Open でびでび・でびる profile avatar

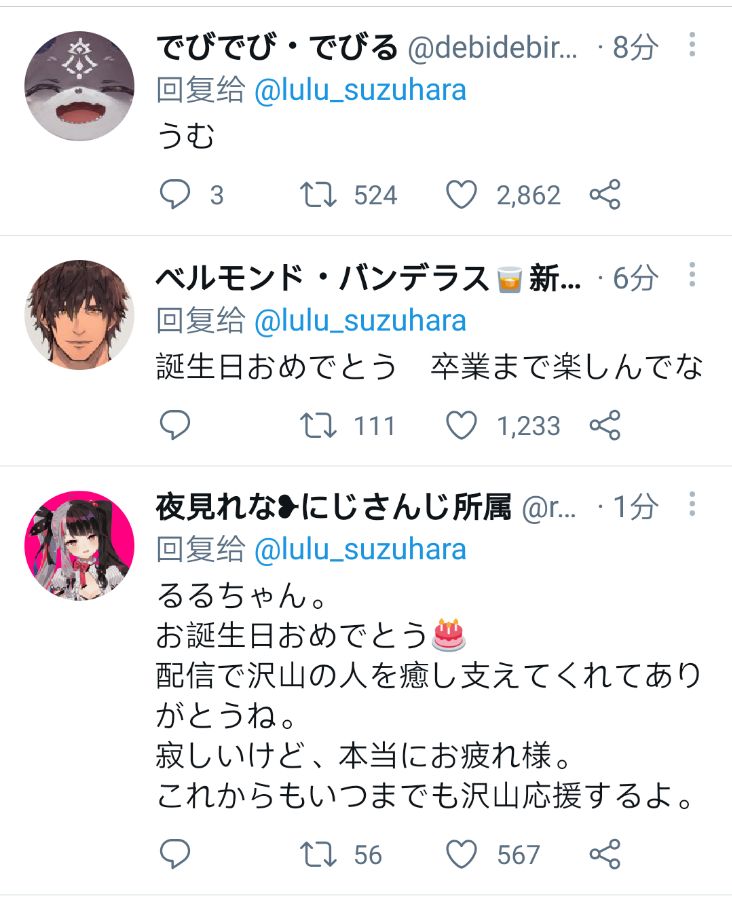click(x=79, y=85)
